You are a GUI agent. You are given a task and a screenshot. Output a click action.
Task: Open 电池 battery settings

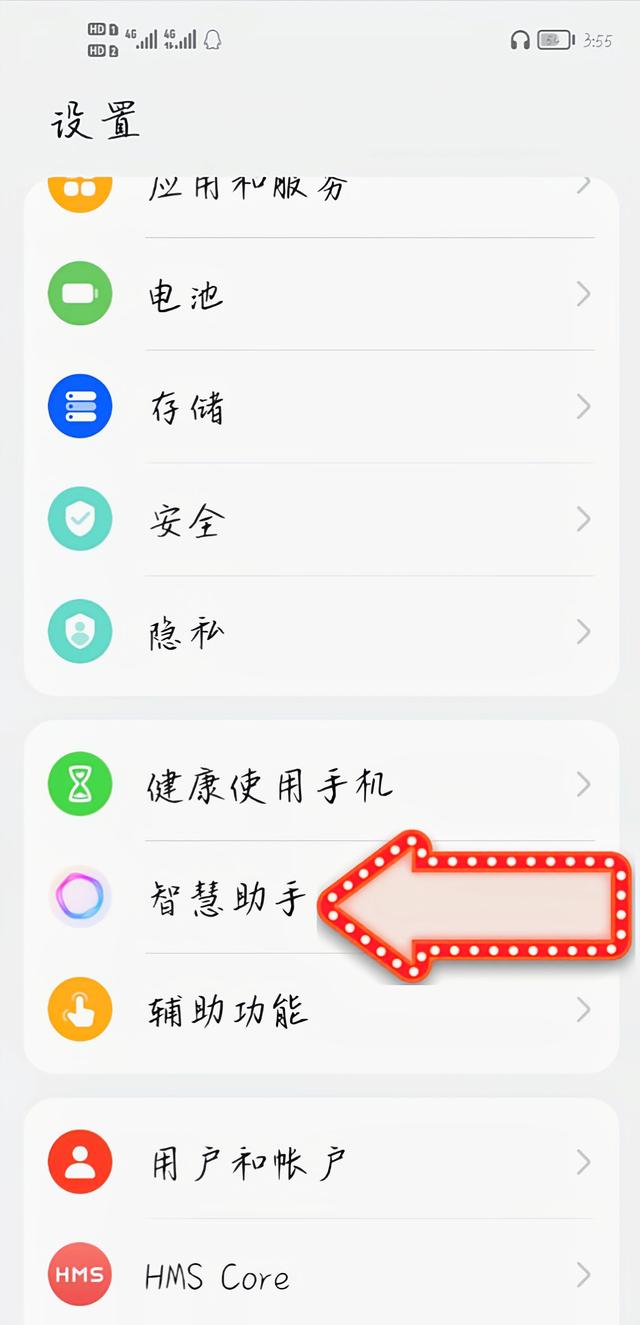pos(320,295)
